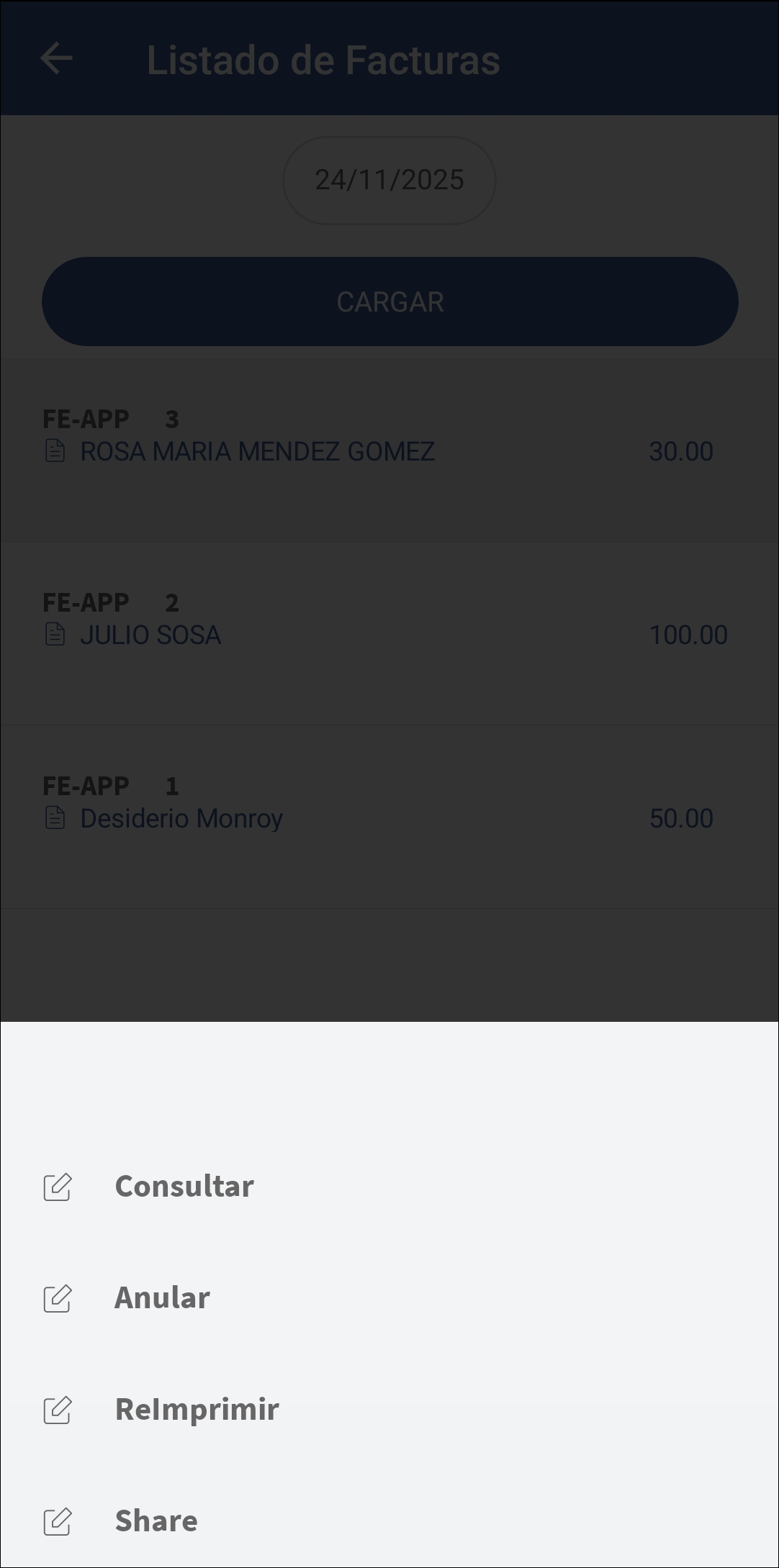Screen dimensions: 779x1568
Task: Tap the 100.00 amount on JULIO SOSA
Action: [x=688, y=635]
